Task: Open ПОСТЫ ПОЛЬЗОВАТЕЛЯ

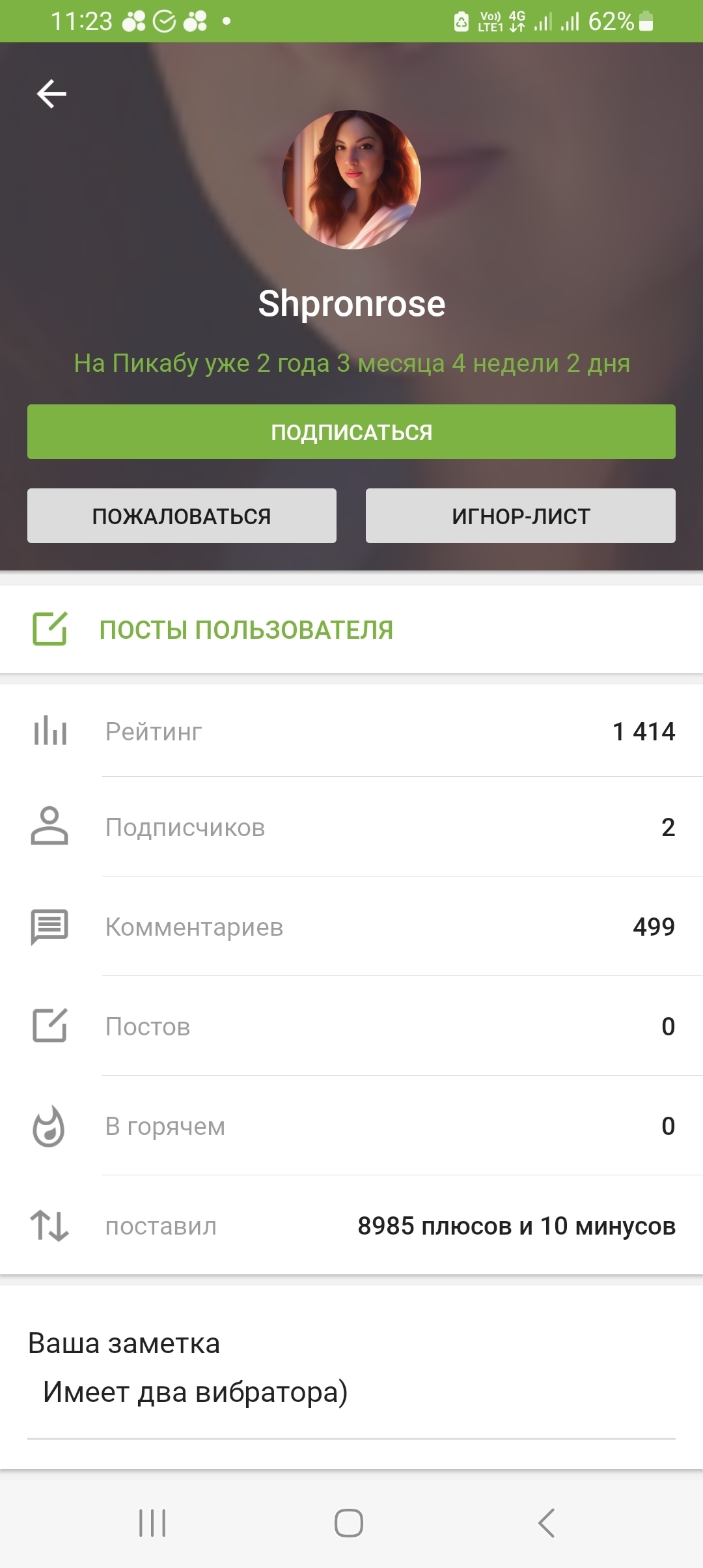Action: pyautogui.click(x=246, y=630)
